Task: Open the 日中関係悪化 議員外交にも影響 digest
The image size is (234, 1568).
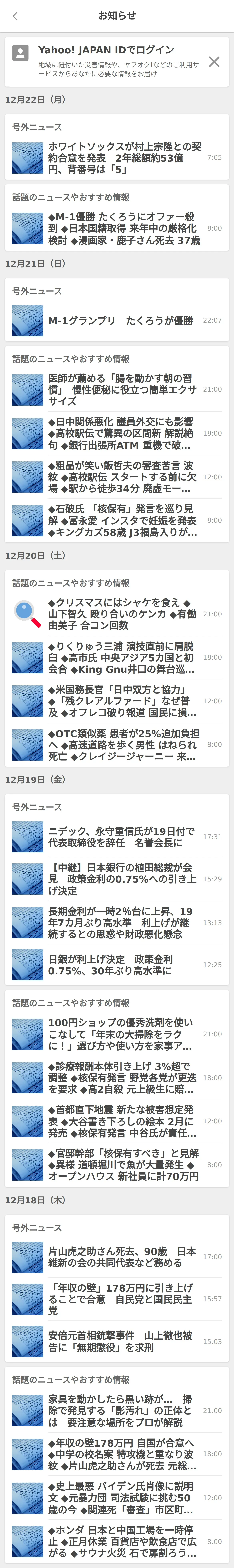Action: tap(122, 433)
